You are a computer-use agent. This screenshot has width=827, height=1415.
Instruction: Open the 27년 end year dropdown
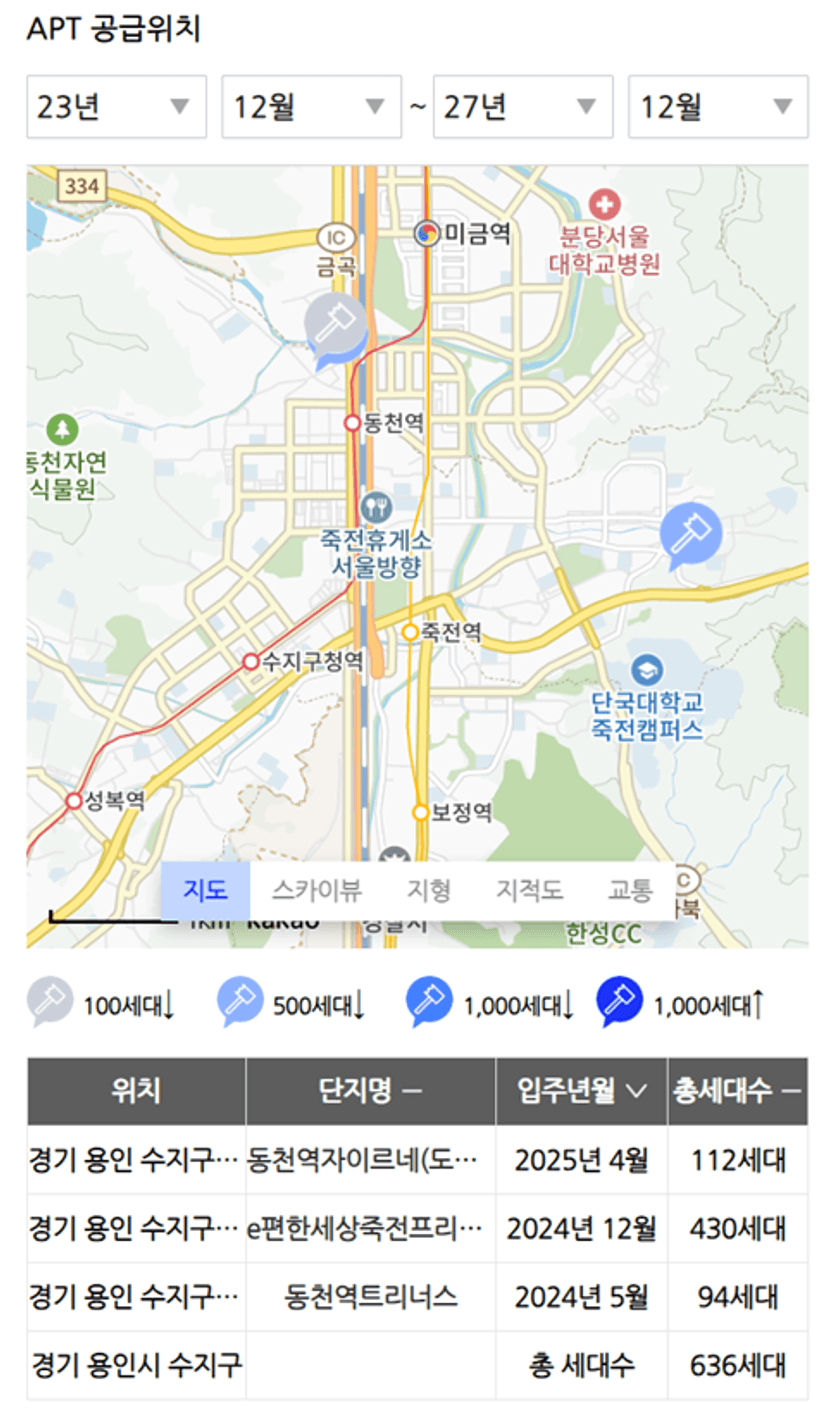point(522,107)
